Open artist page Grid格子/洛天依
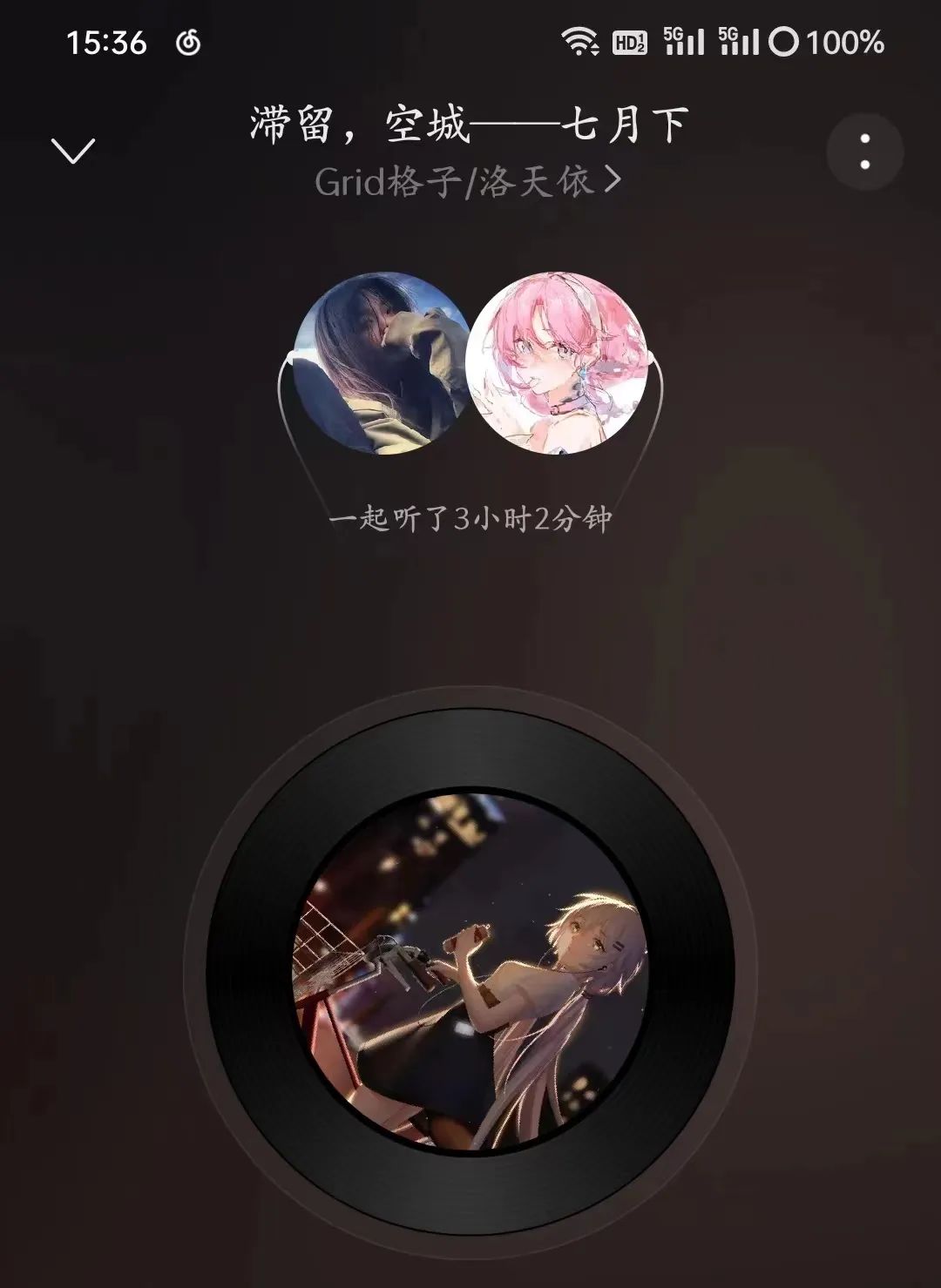Screen dimensions: 941x1288 click(468, 181)
